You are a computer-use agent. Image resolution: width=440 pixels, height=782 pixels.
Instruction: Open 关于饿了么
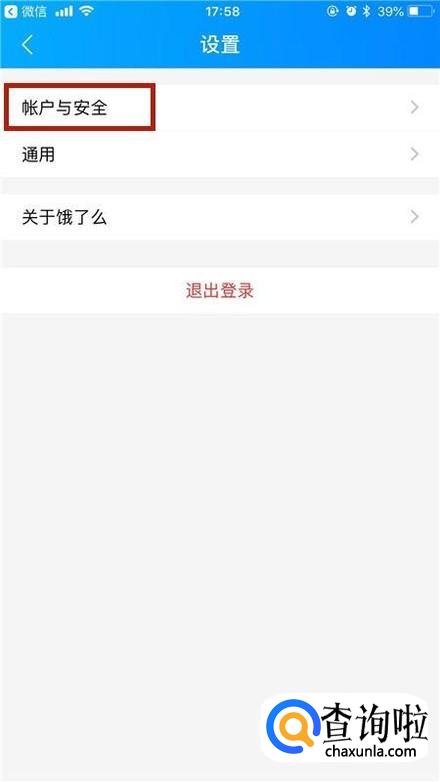pos(220,217)
